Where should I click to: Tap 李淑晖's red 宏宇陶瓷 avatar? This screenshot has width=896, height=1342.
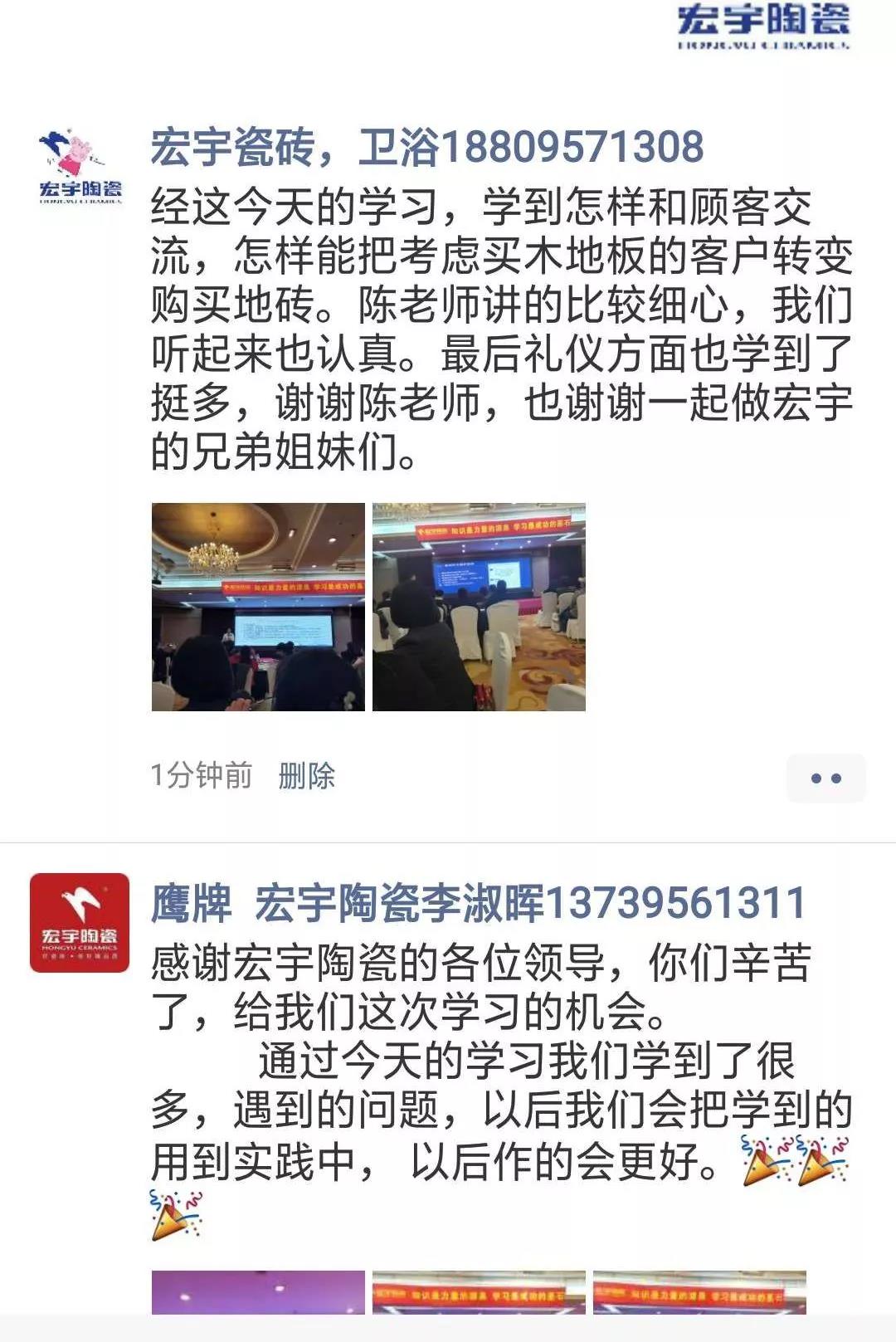80,922
